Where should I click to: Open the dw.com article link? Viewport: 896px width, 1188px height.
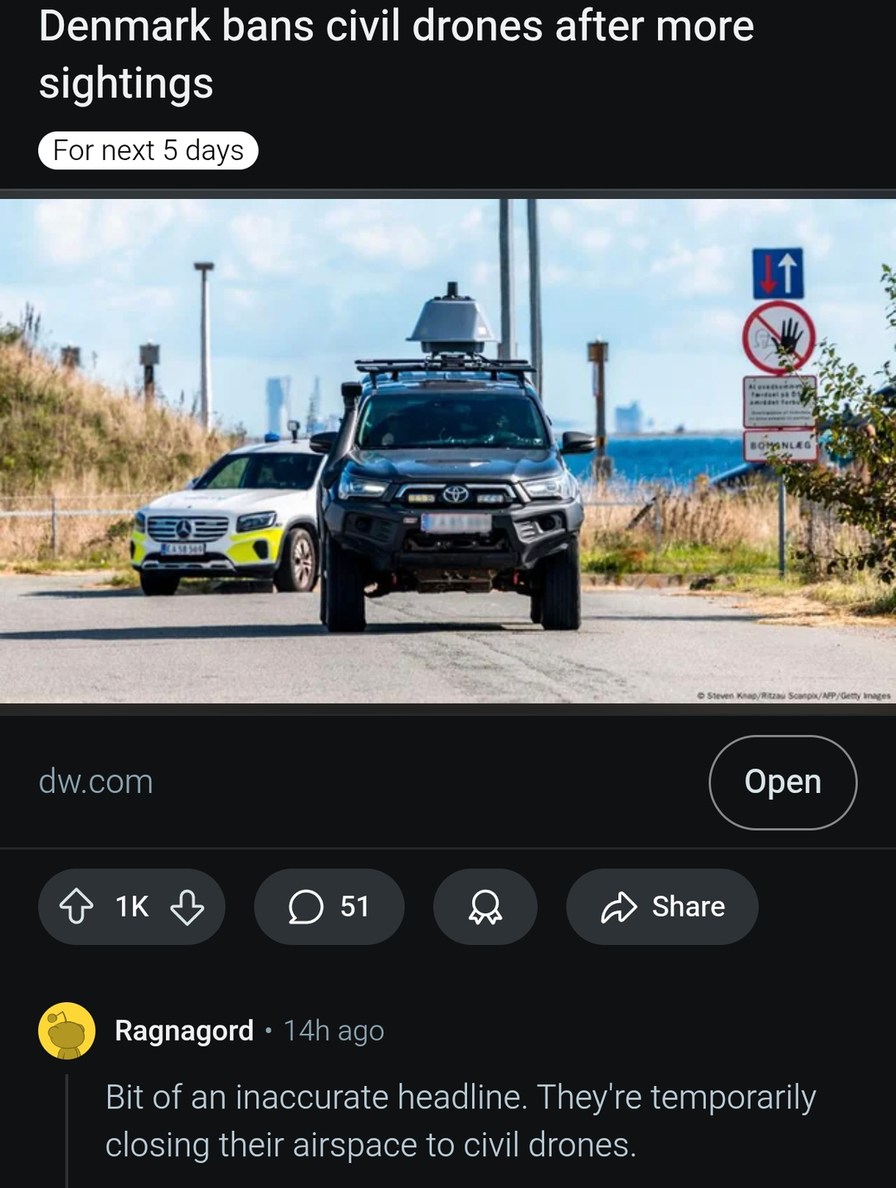pyautogui.click(x=782, y=782)
